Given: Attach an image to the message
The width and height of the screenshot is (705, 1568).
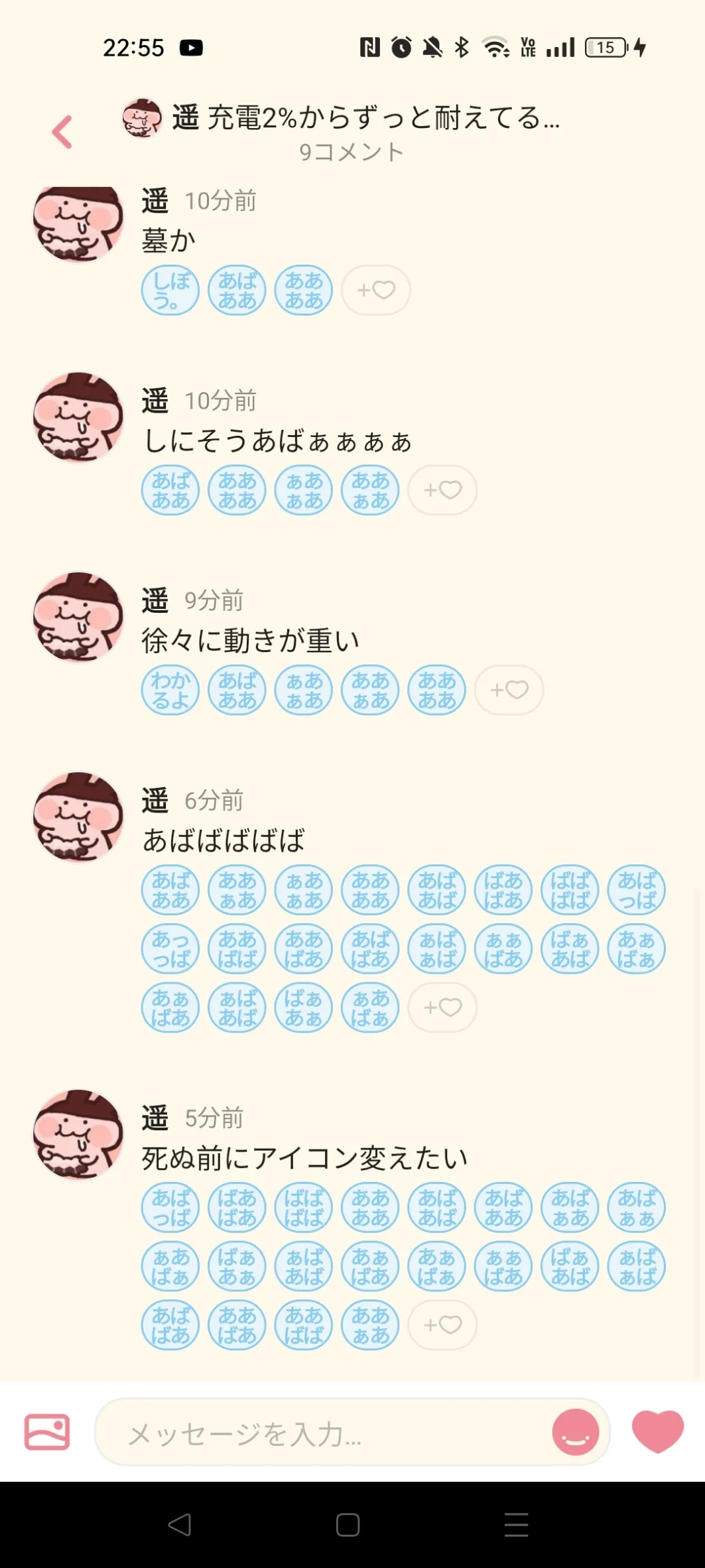Looking at the screenshot, I should click(47, 1433).
